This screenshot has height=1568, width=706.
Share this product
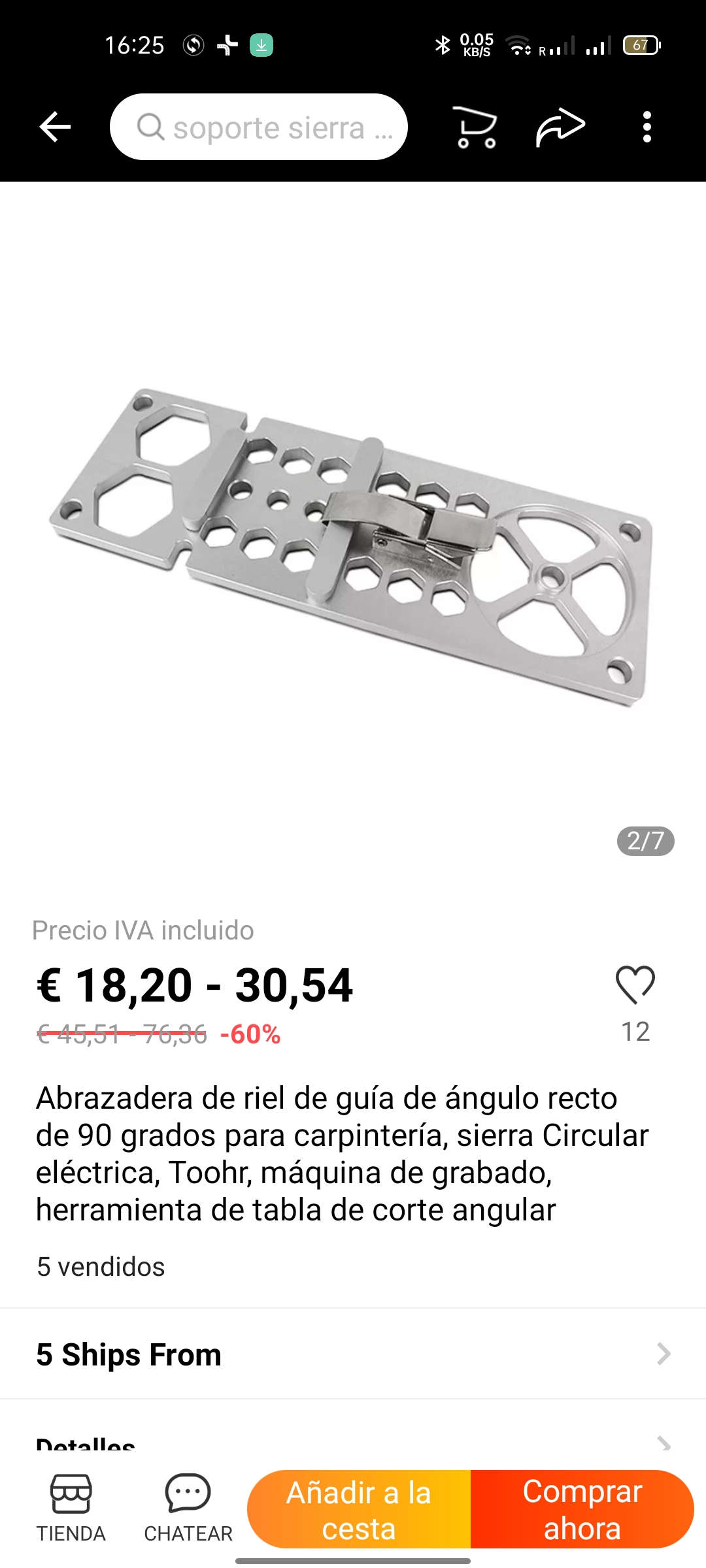click(560, 127)
